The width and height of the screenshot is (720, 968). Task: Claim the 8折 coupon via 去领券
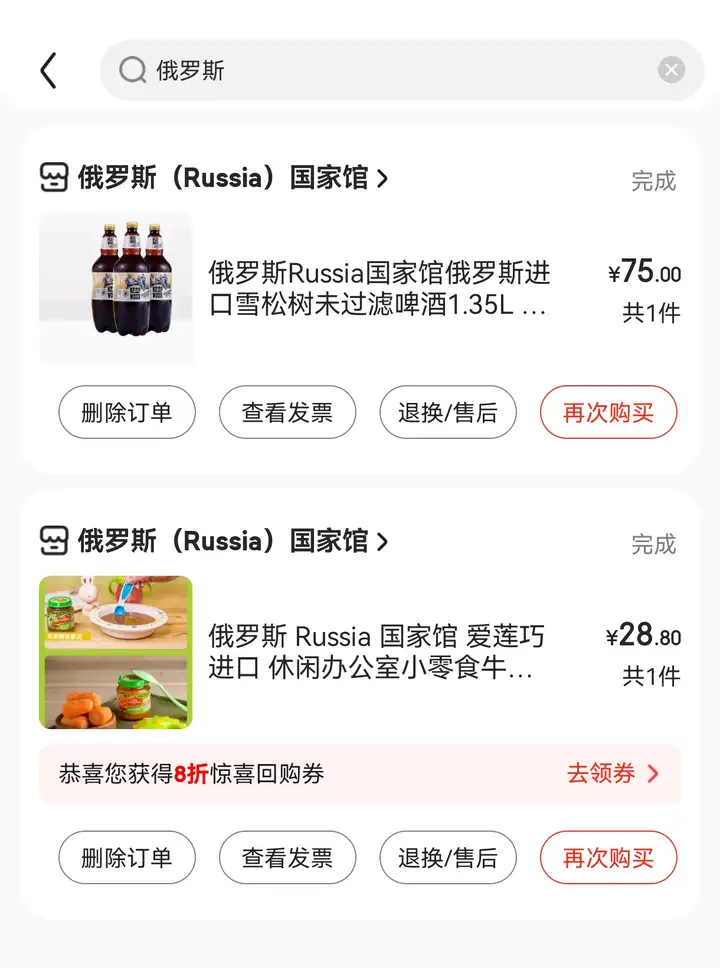pyautogui.click(x=612, y=773)
